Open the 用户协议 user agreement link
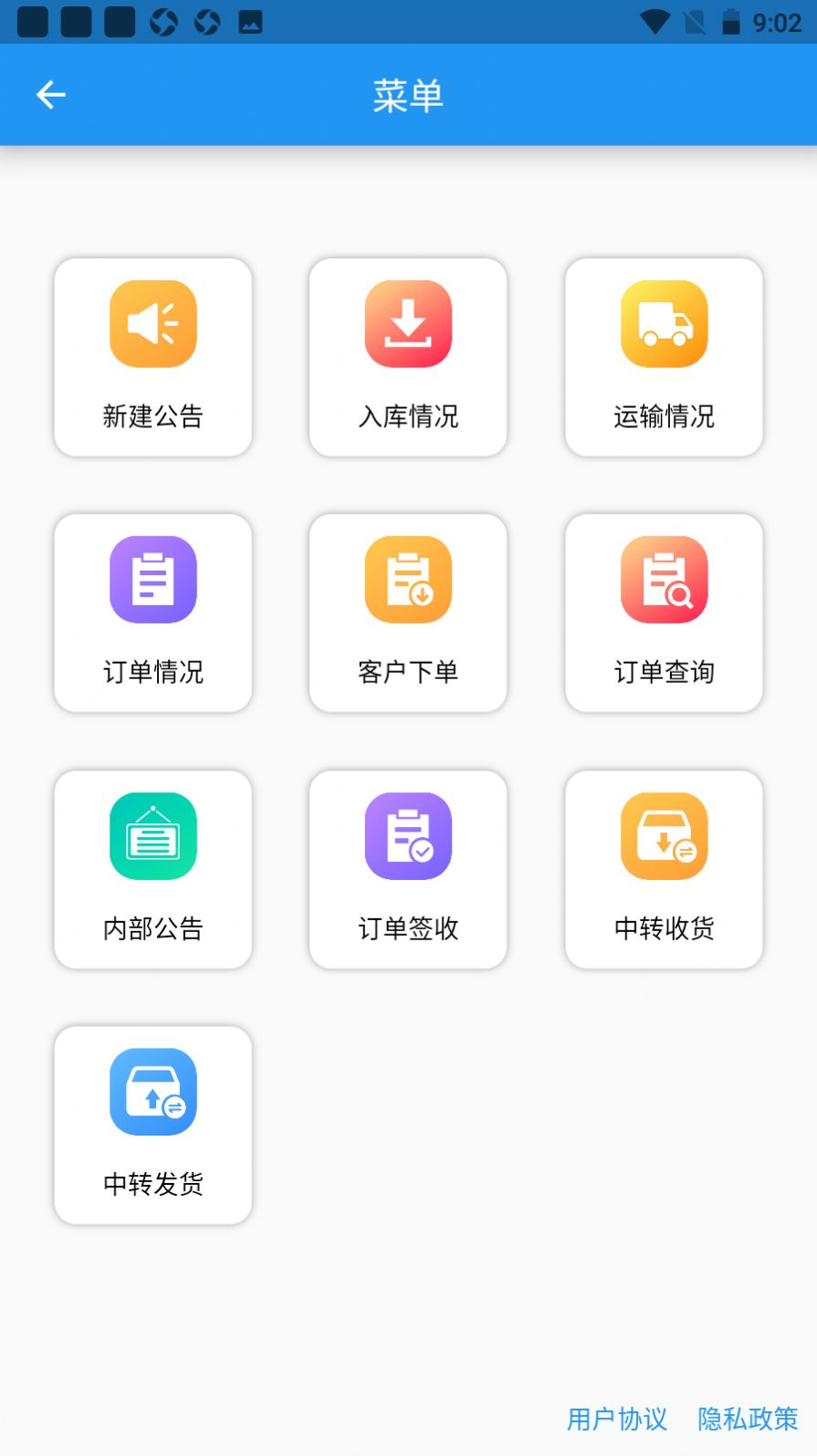This screenshot has height=1456, width=817. click(616, 1419)
